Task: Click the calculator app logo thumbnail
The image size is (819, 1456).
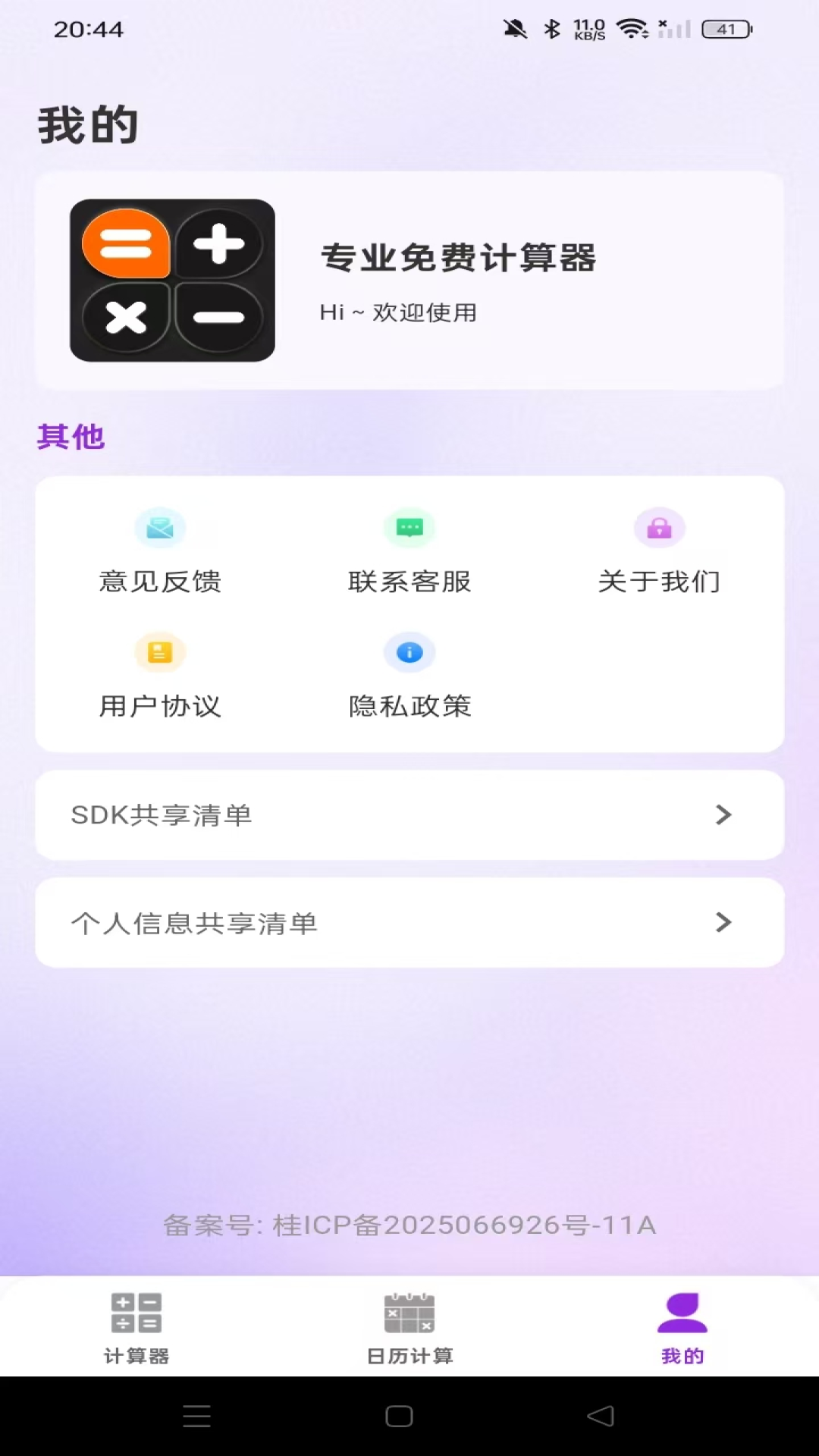Action: tap(172, 280)
